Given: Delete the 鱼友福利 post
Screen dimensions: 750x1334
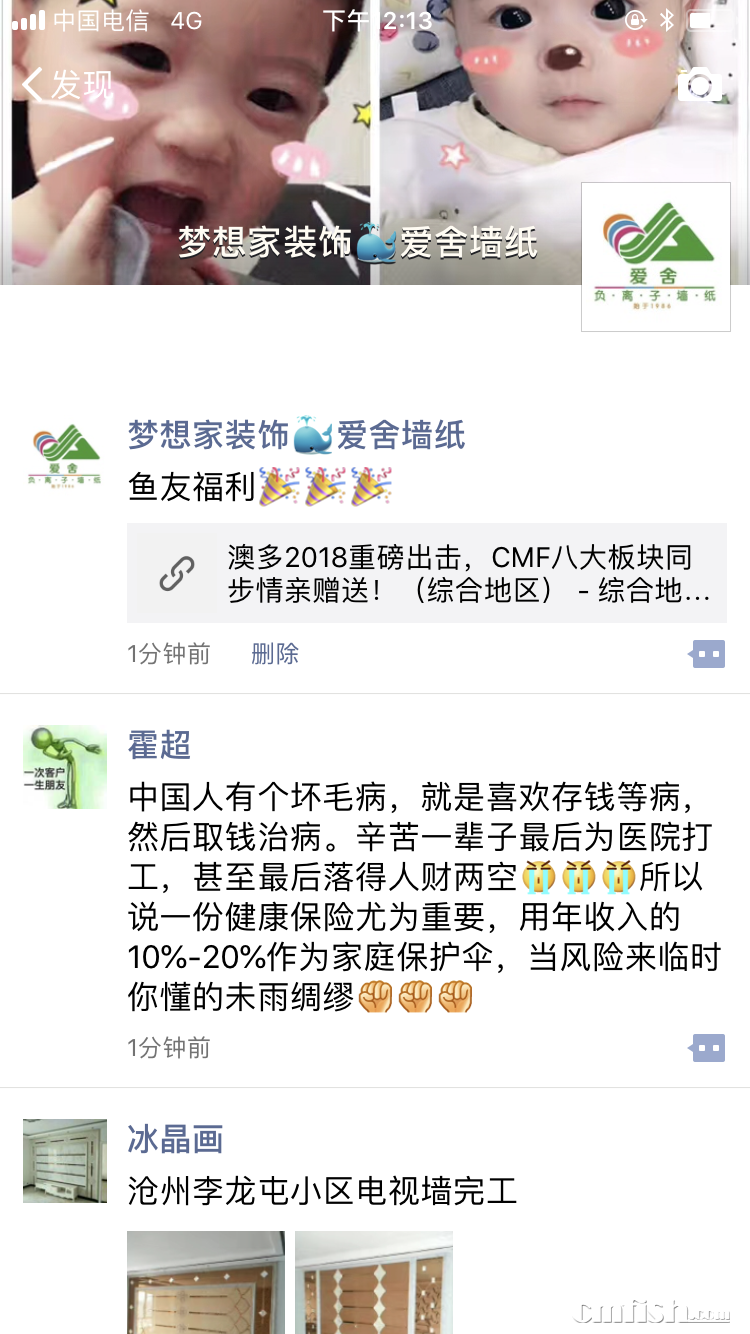Looking at the screenshot, I should click(275, 654).
